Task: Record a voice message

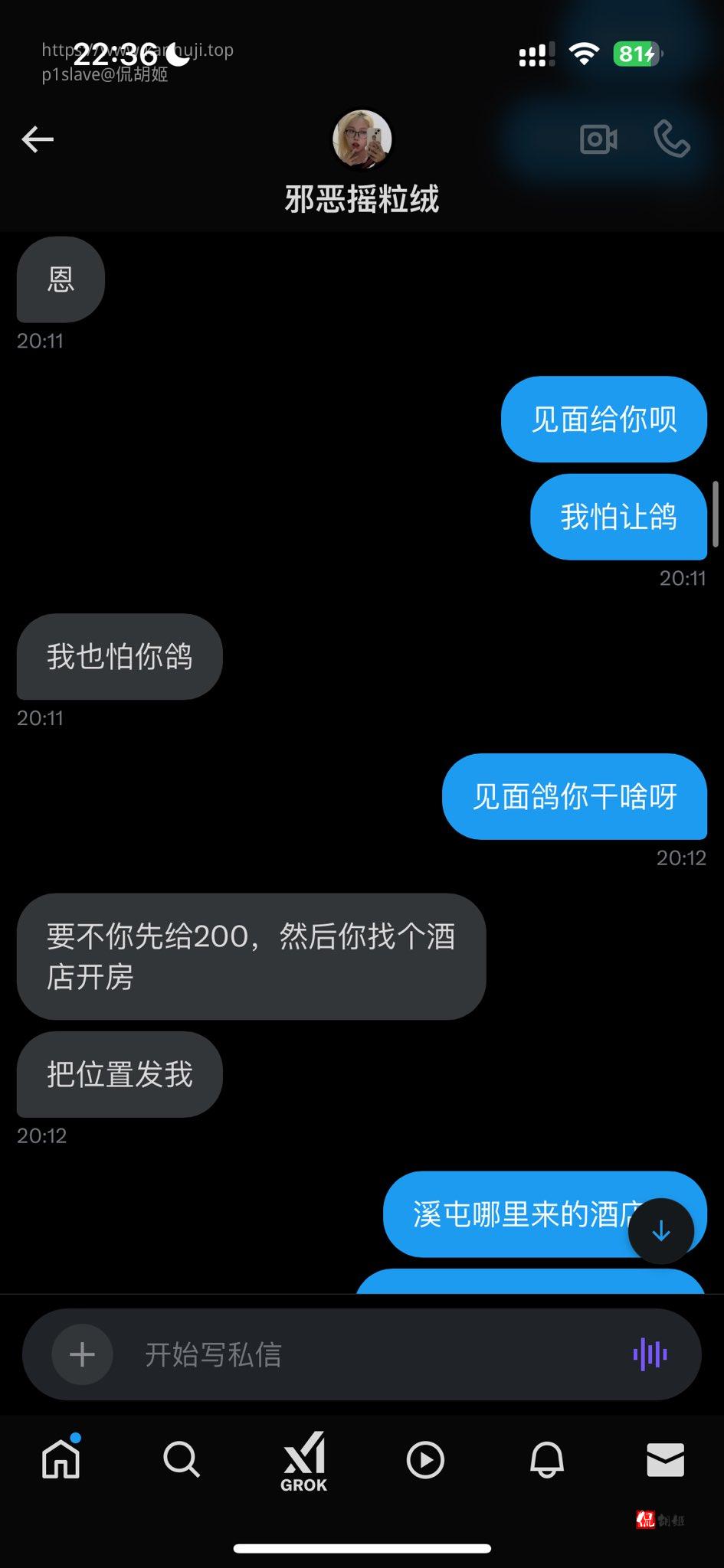Action: [650, 1354]
